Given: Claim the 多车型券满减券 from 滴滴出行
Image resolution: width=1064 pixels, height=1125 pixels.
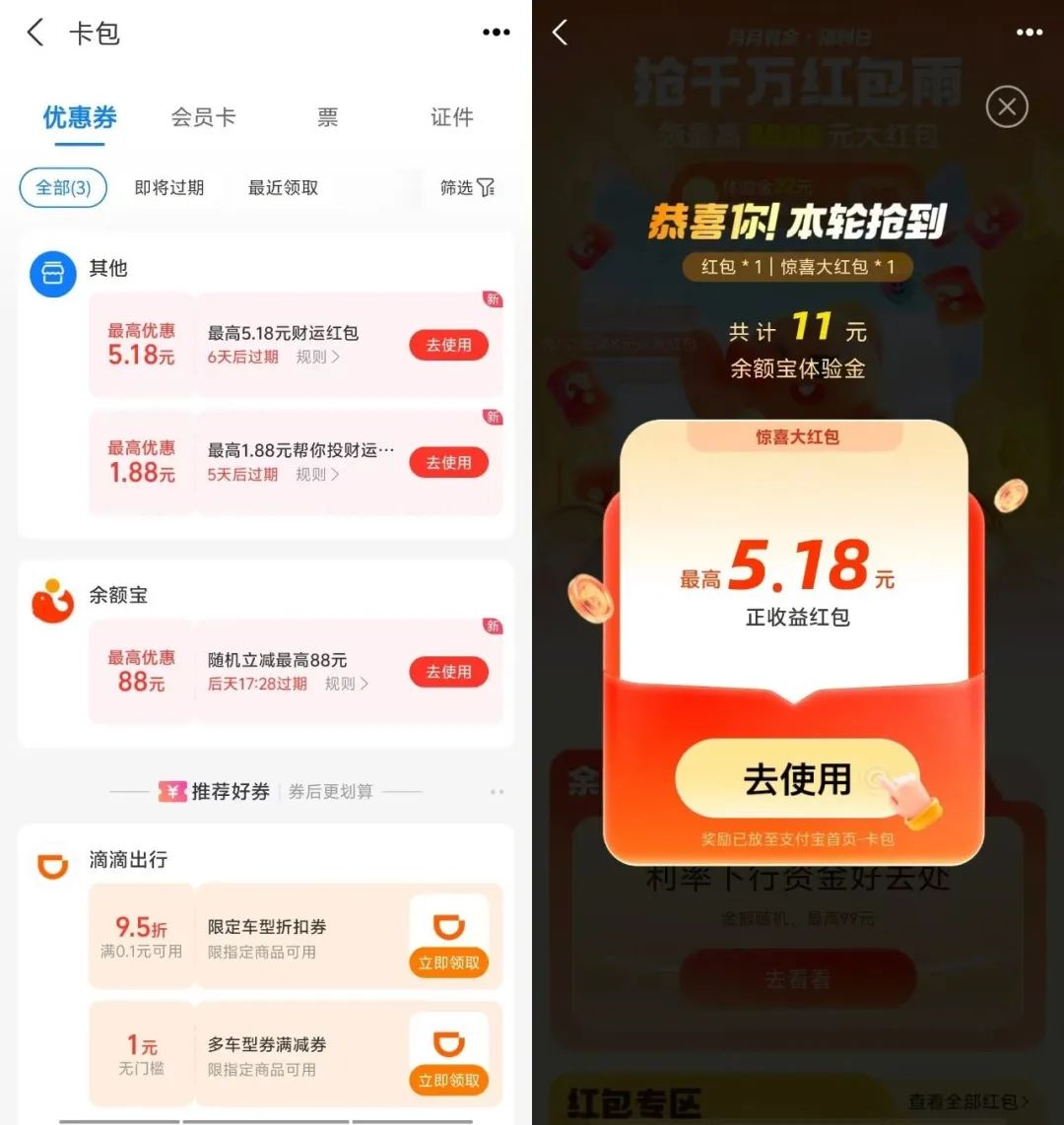Looking at the screenshot, I should coord(448,1081).
